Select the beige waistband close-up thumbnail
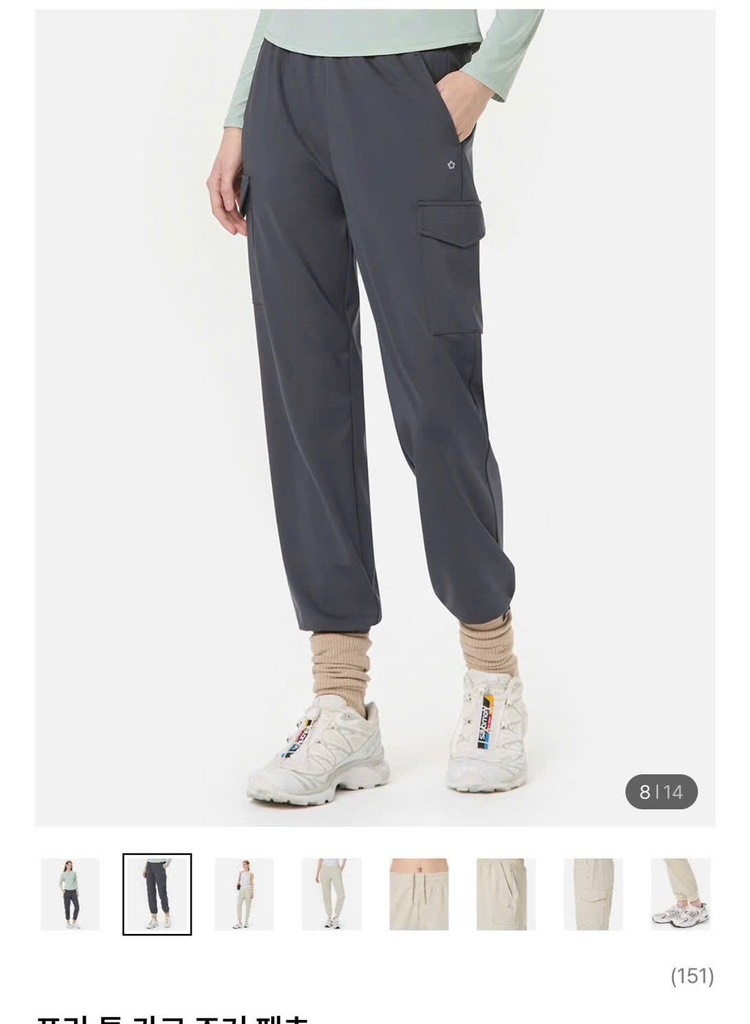 (419, 894)
